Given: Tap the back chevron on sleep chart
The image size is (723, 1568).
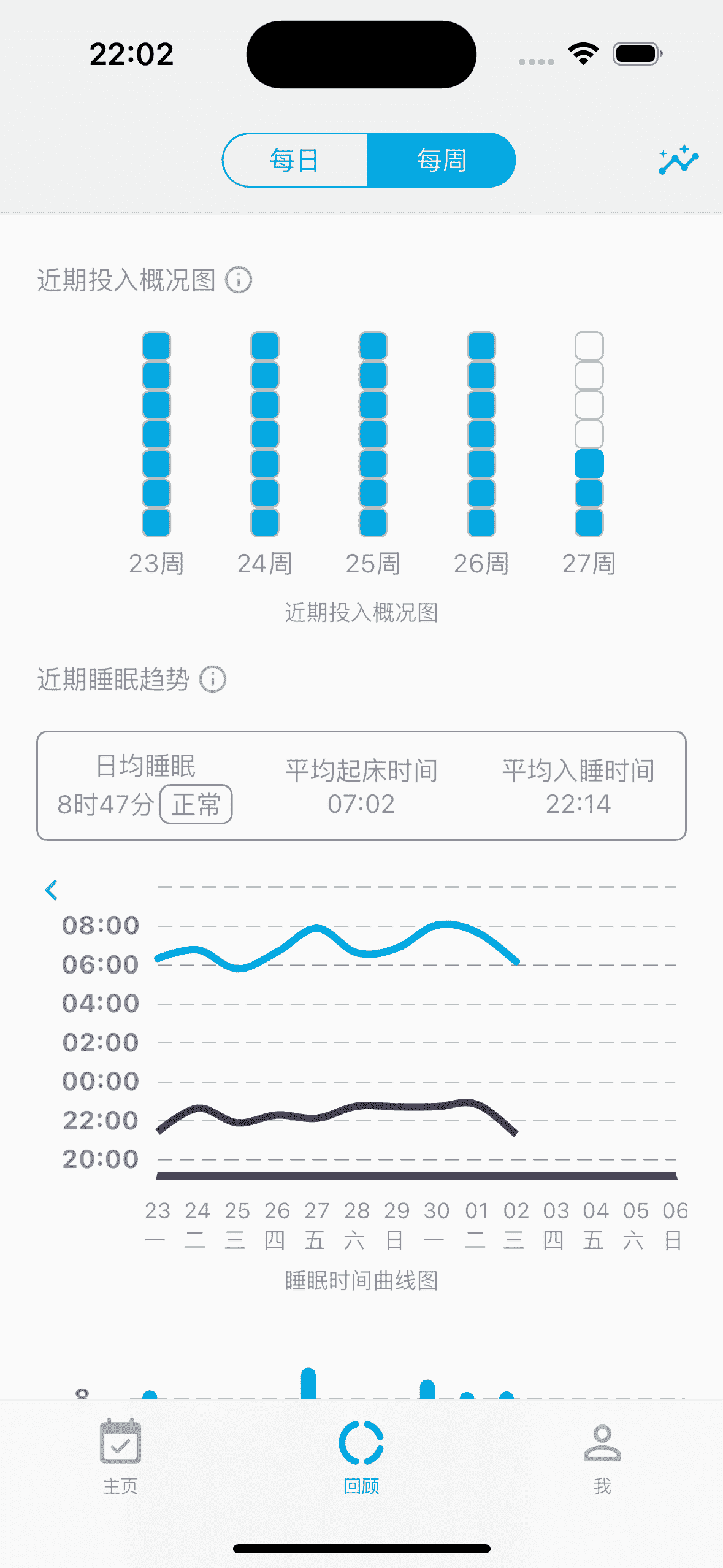Looking at the screenshot, I should click(52, 888).
